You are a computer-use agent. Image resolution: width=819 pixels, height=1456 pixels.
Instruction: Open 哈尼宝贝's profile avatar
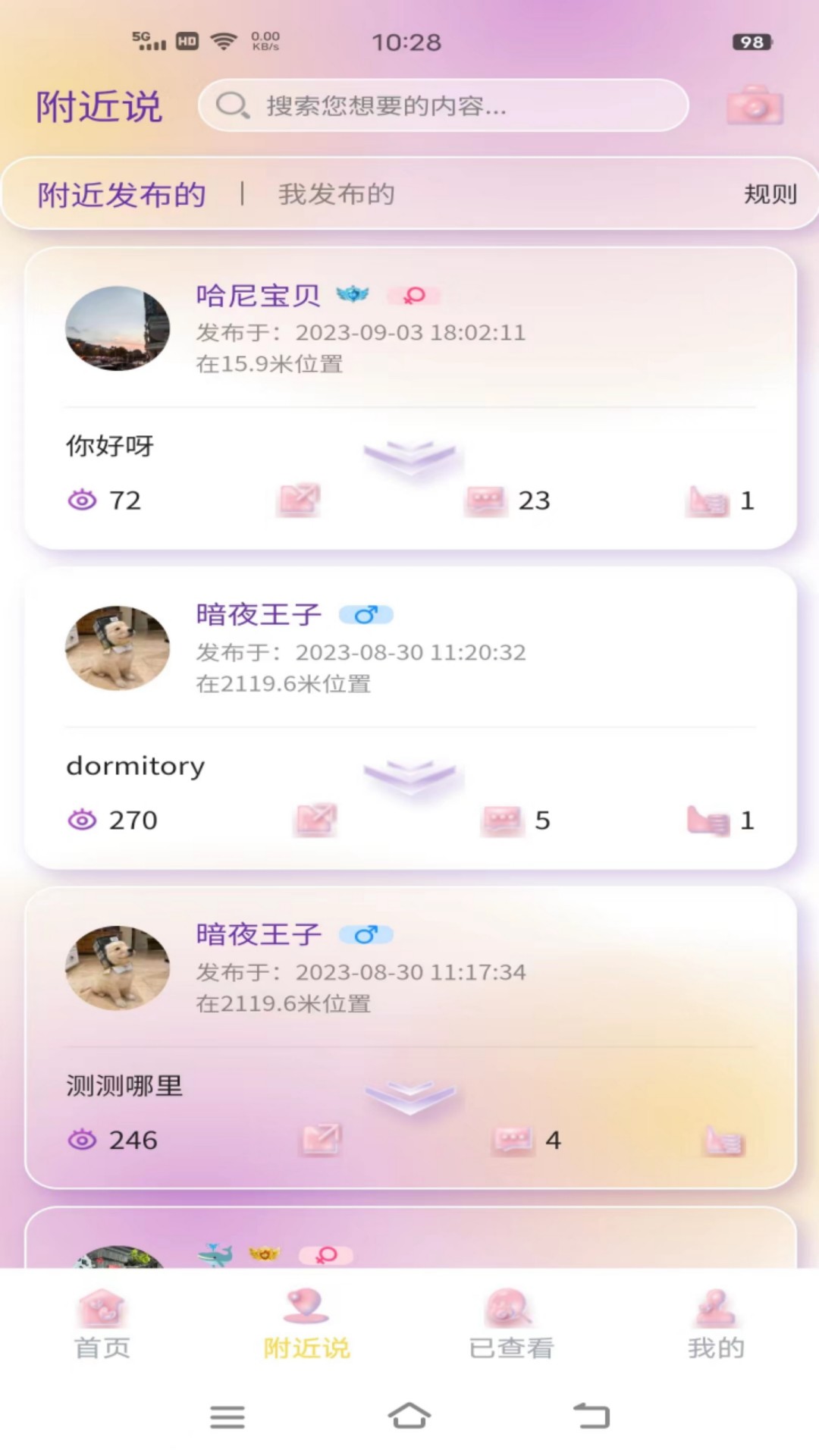coord(118,328)
